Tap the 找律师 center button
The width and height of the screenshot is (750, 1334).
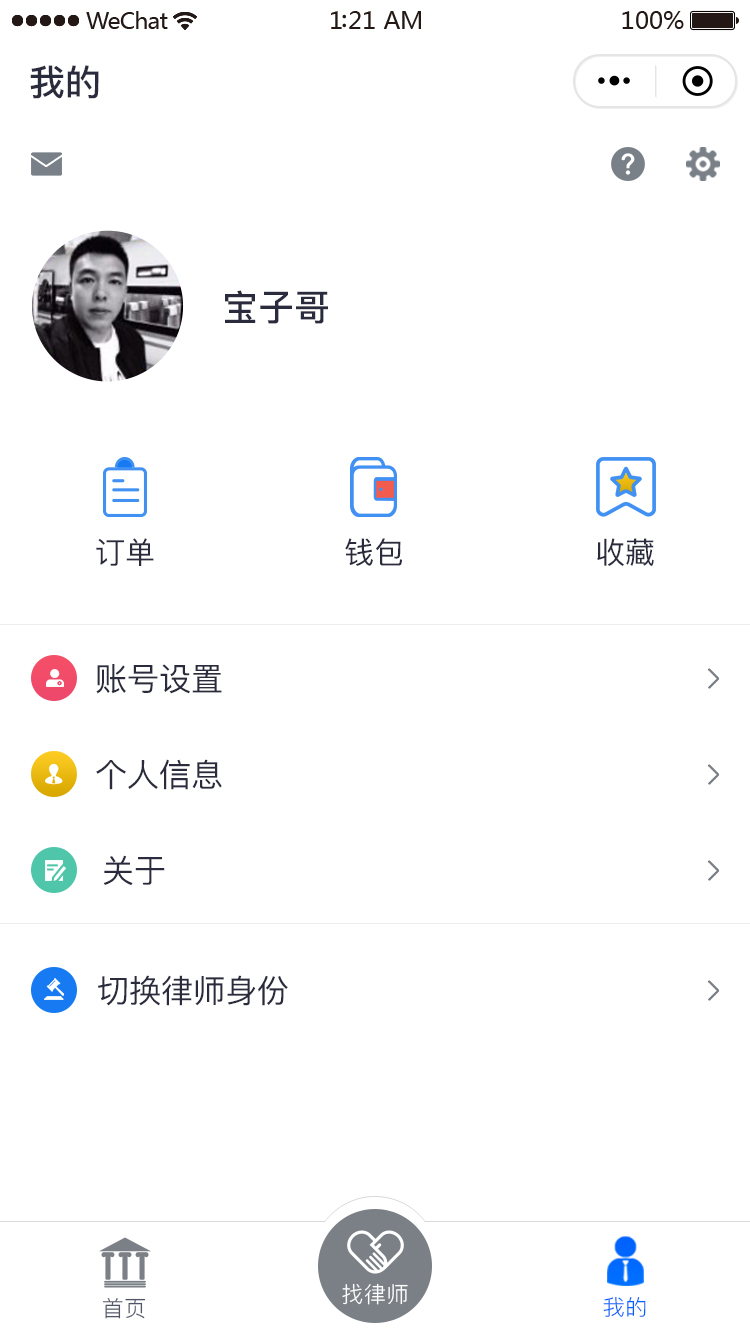[375, 1266]
